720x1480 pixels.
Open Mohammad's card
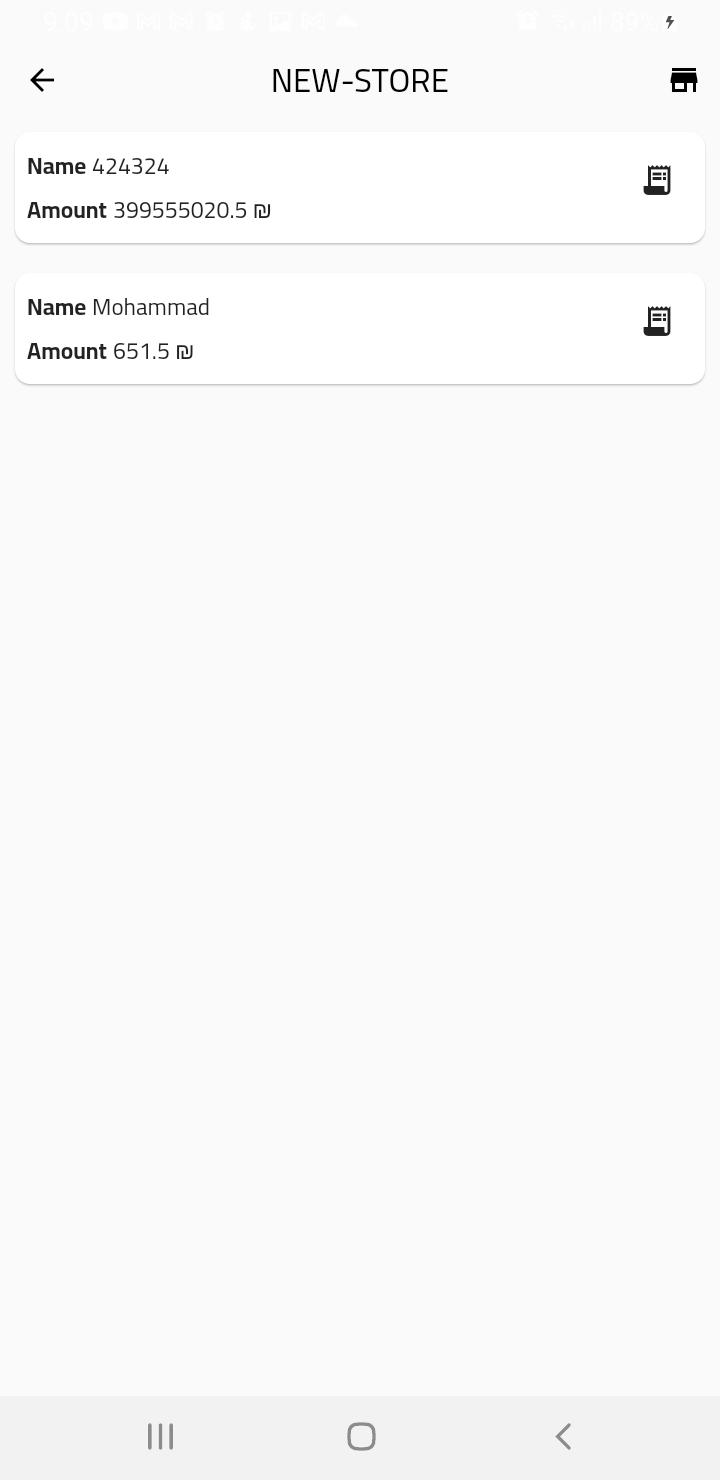pyautogui.click(x=300, y=329)
